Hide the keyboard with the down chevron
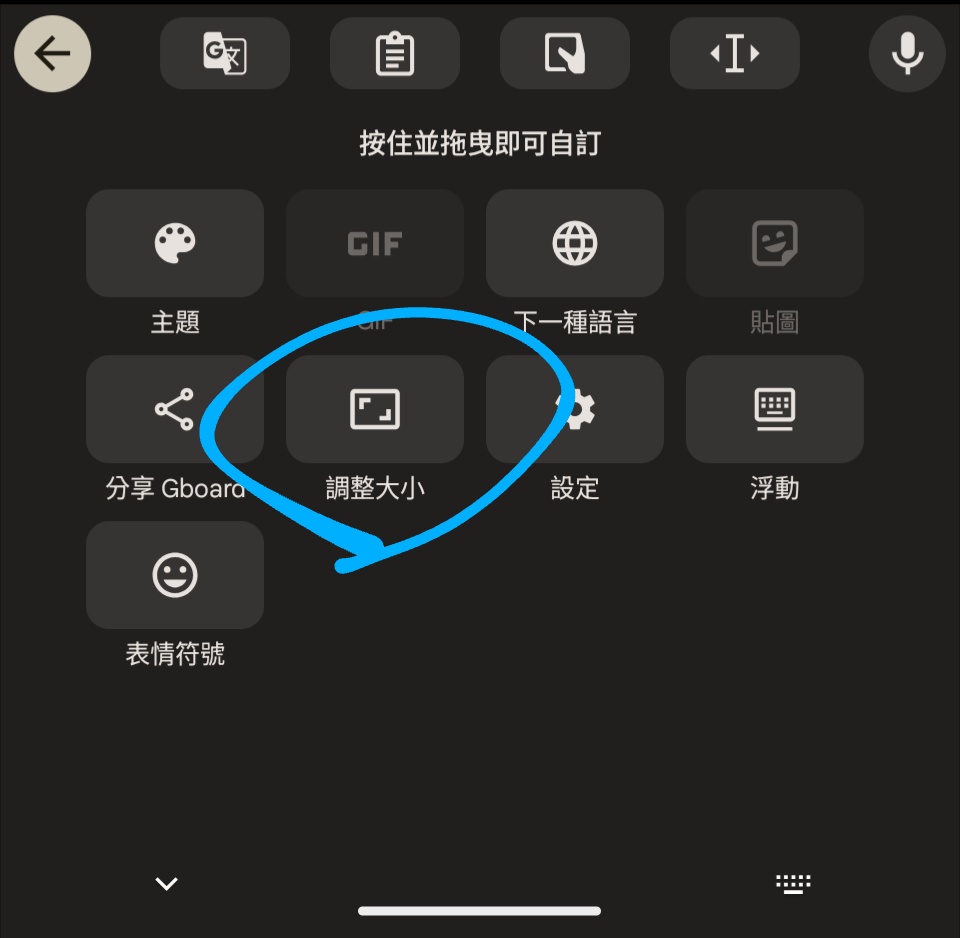The image size is (960, 938). (167, 883)
